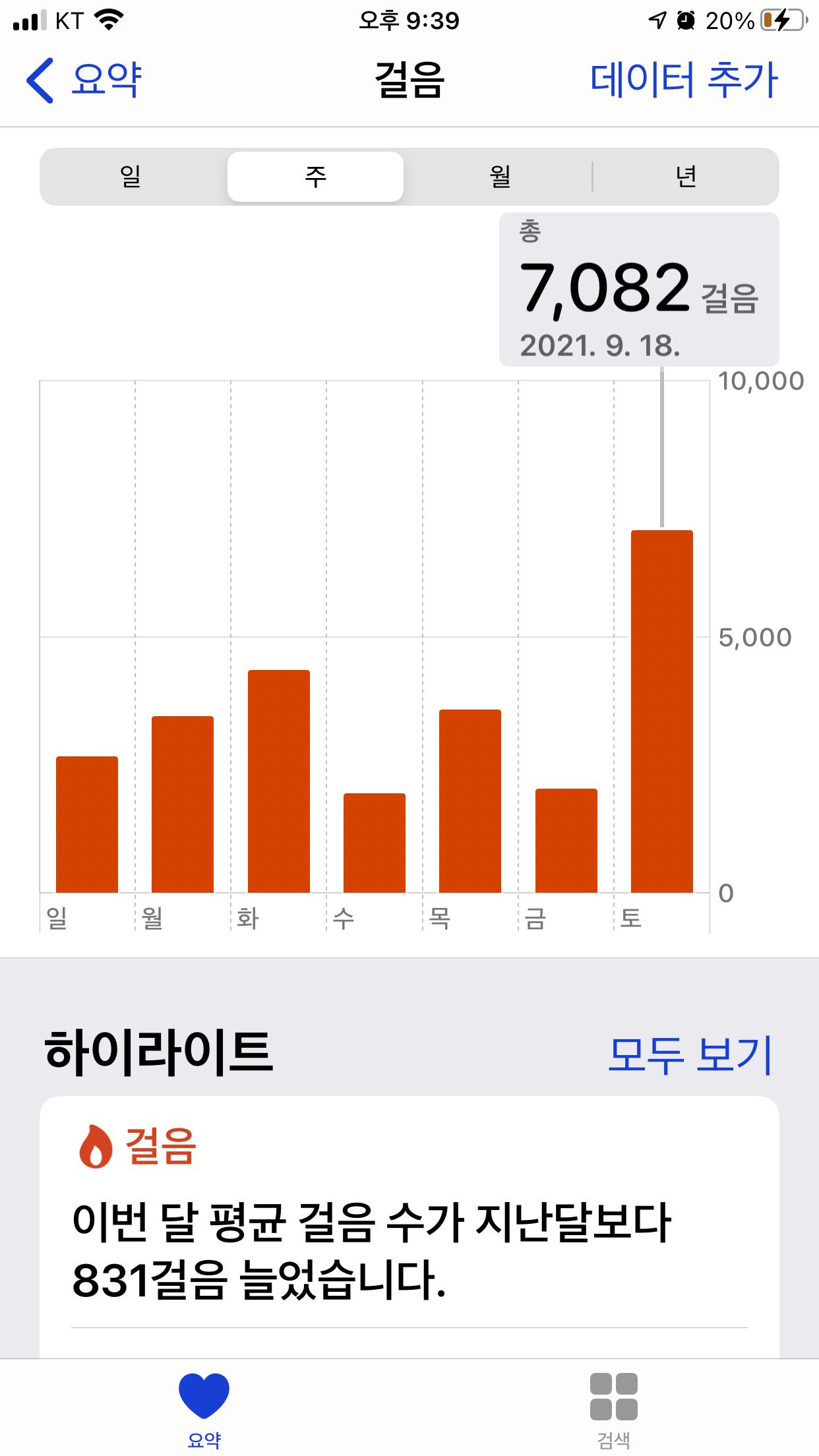Switch to the 일 (day) view

pyautogui.click(x=131, y=177)
